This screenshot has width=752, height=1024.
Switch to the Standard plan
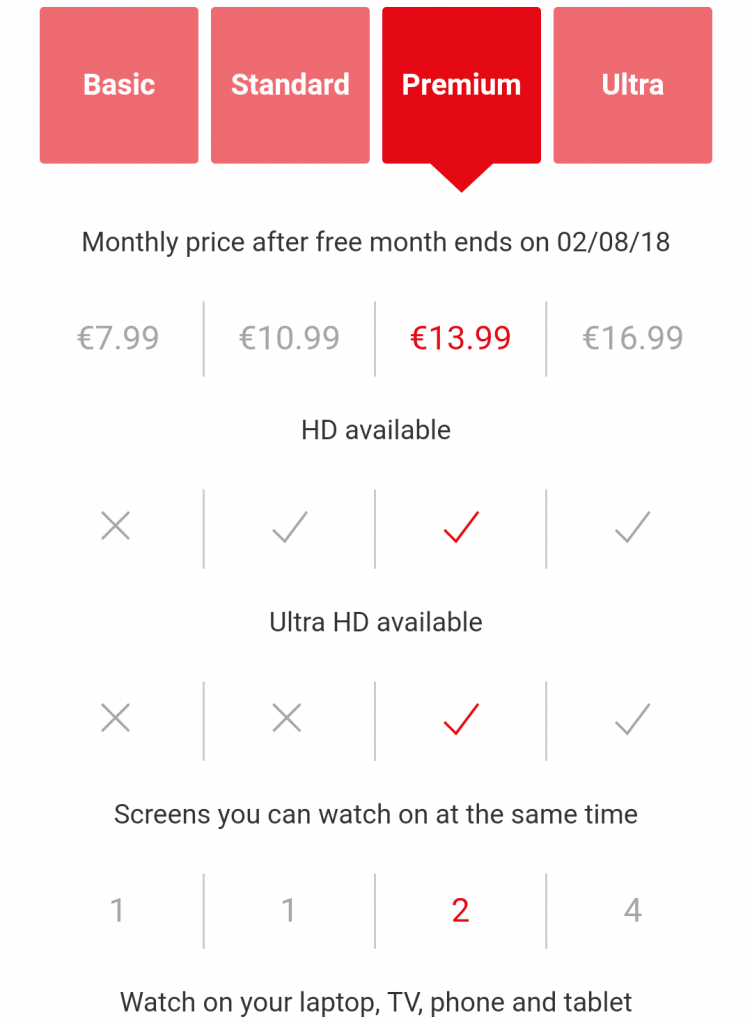tap(290, 85)
